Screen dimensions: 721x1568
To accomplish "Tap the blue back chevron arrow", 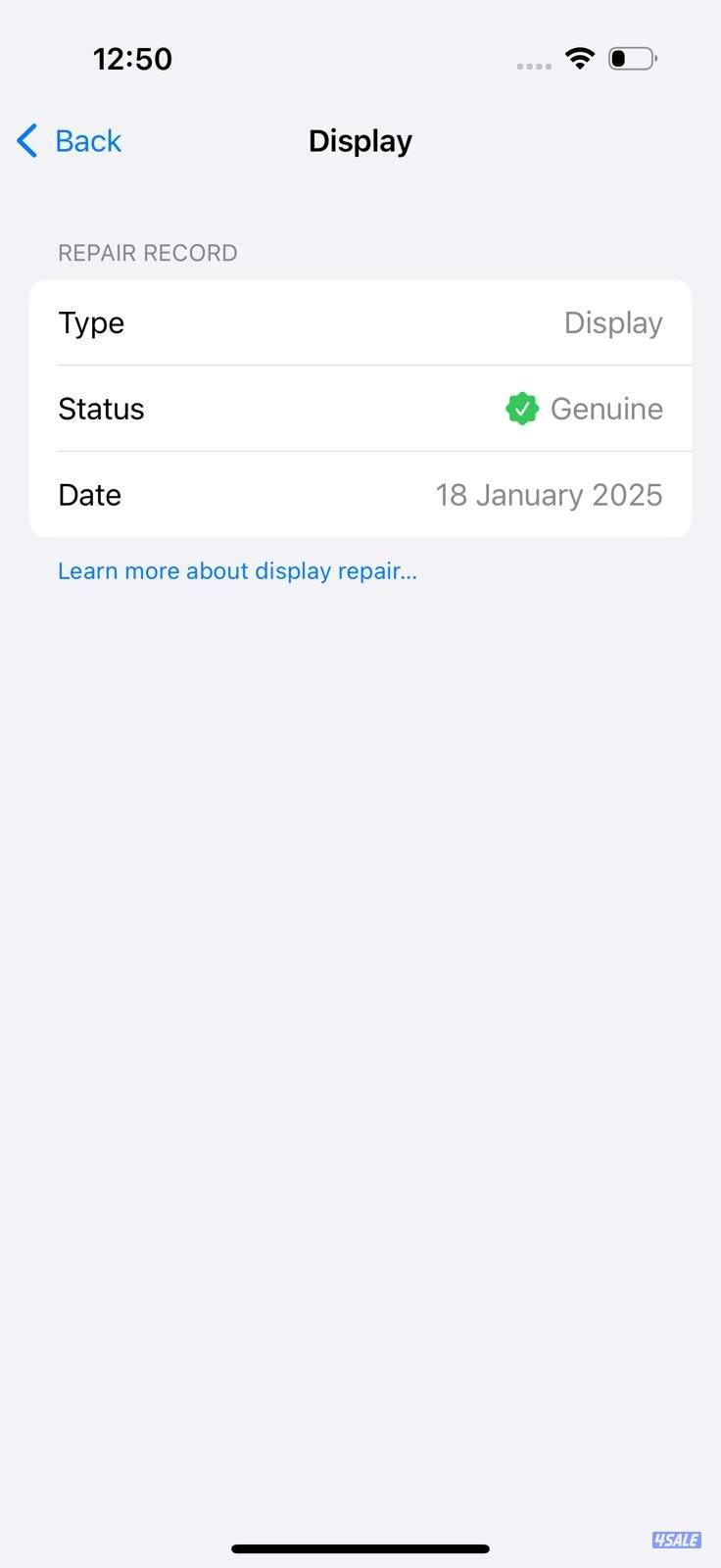I will pyautogui.click(x=27, y=141).
